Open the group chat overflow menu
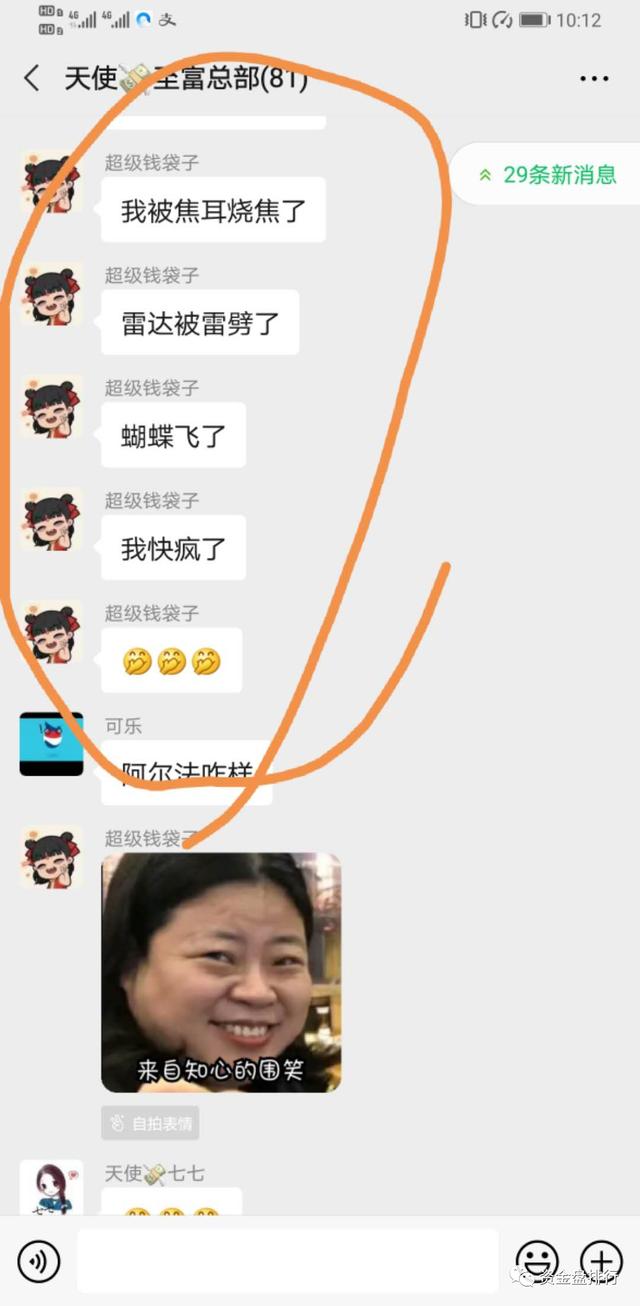640x1306 pixels. (594, 79)
